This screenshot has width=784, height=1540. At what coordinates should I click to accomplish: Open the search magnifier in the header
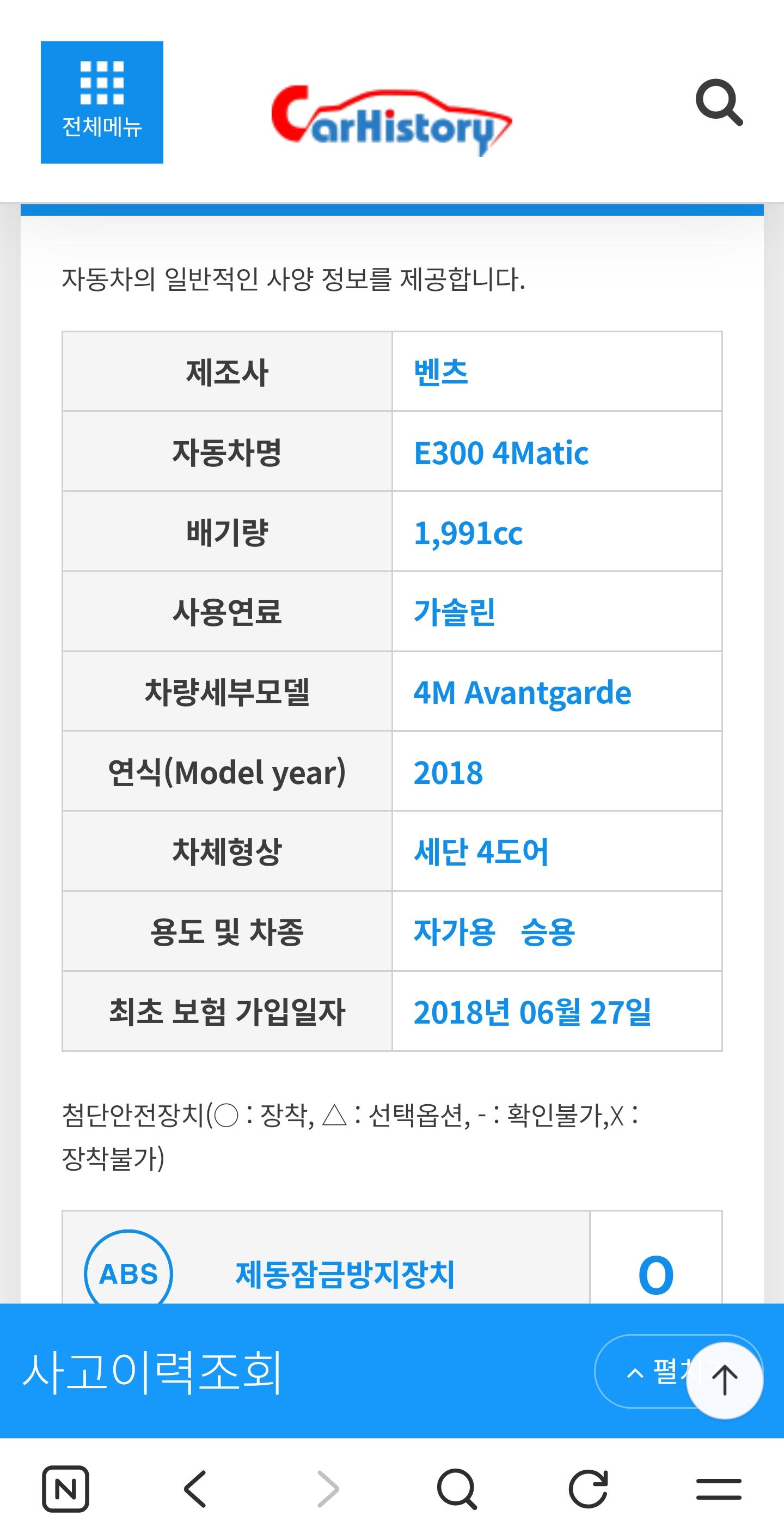719,103
